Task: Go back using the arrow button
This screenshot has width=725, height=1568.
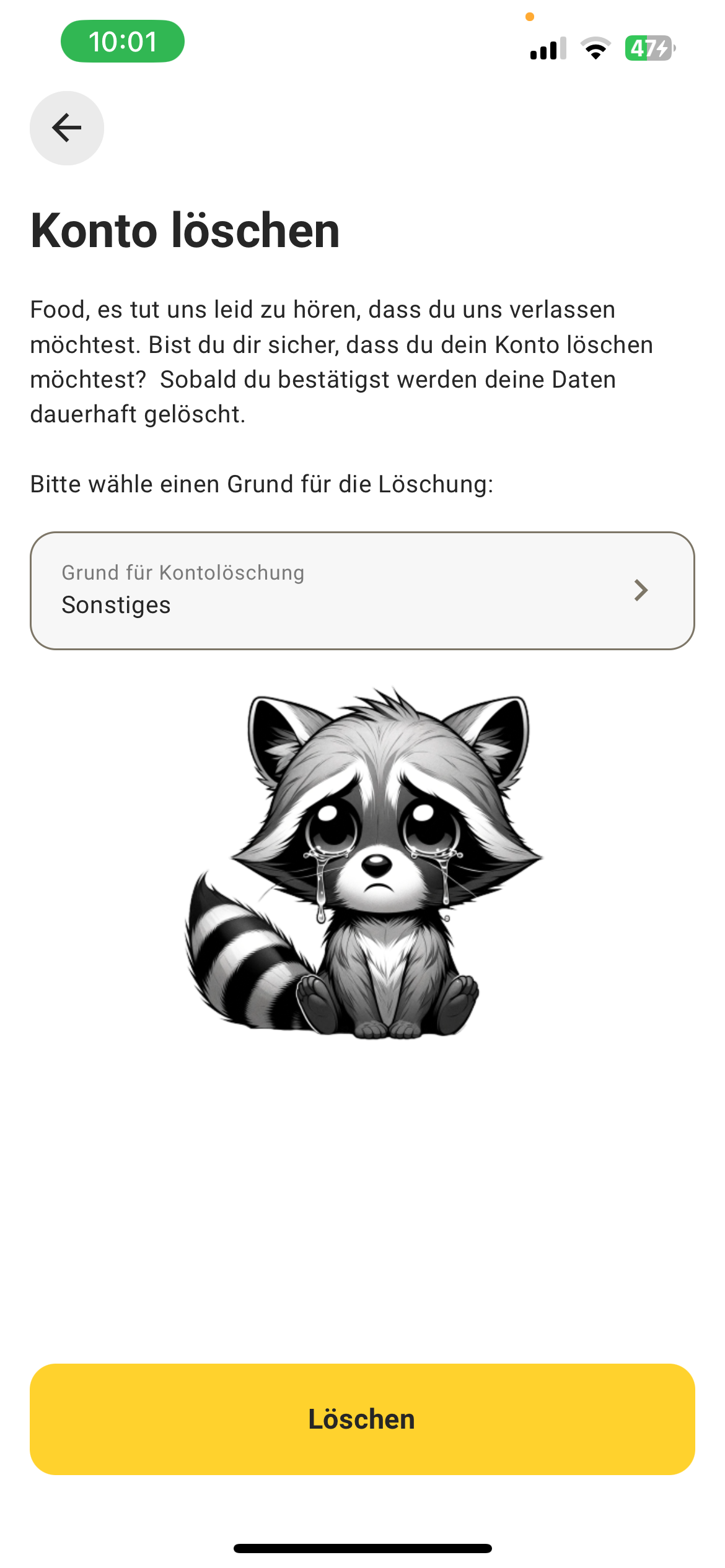Action: (x=67, y=128)
